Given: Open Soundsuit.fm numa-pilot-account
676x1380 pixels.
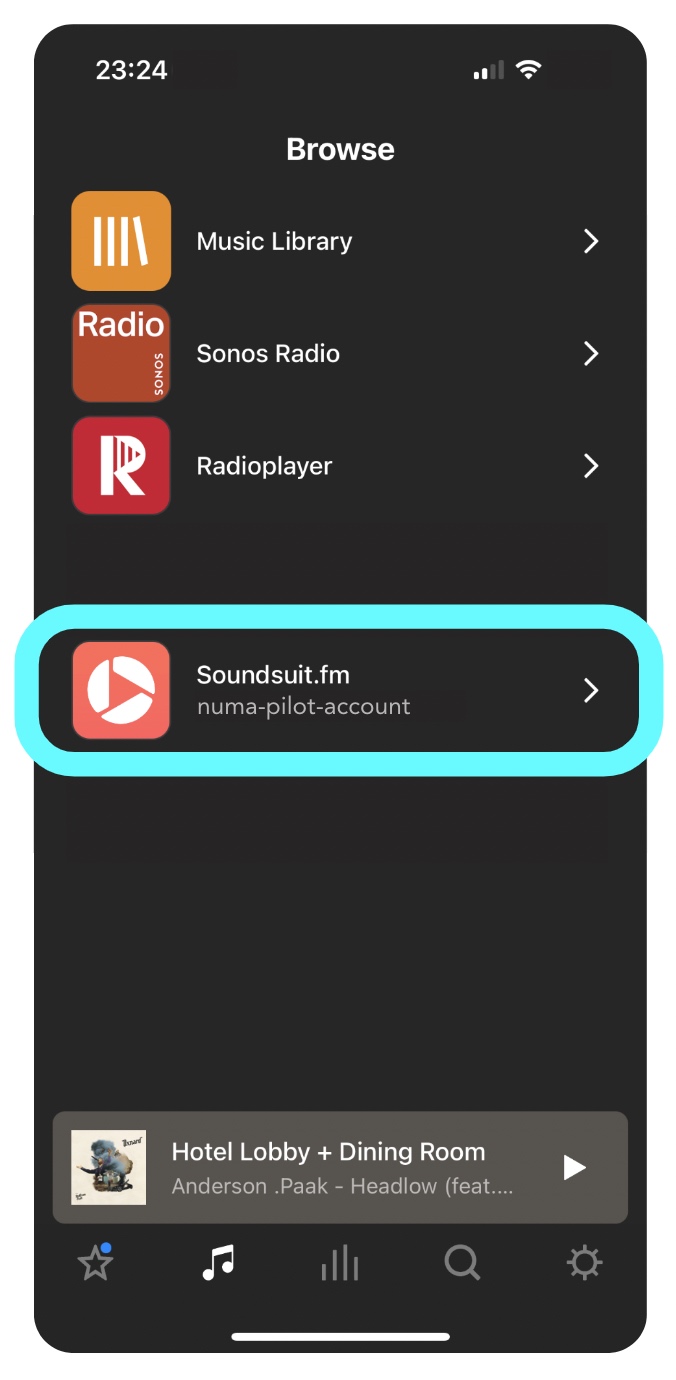Looking at the screenshot, I should click(x=338, y=690).
